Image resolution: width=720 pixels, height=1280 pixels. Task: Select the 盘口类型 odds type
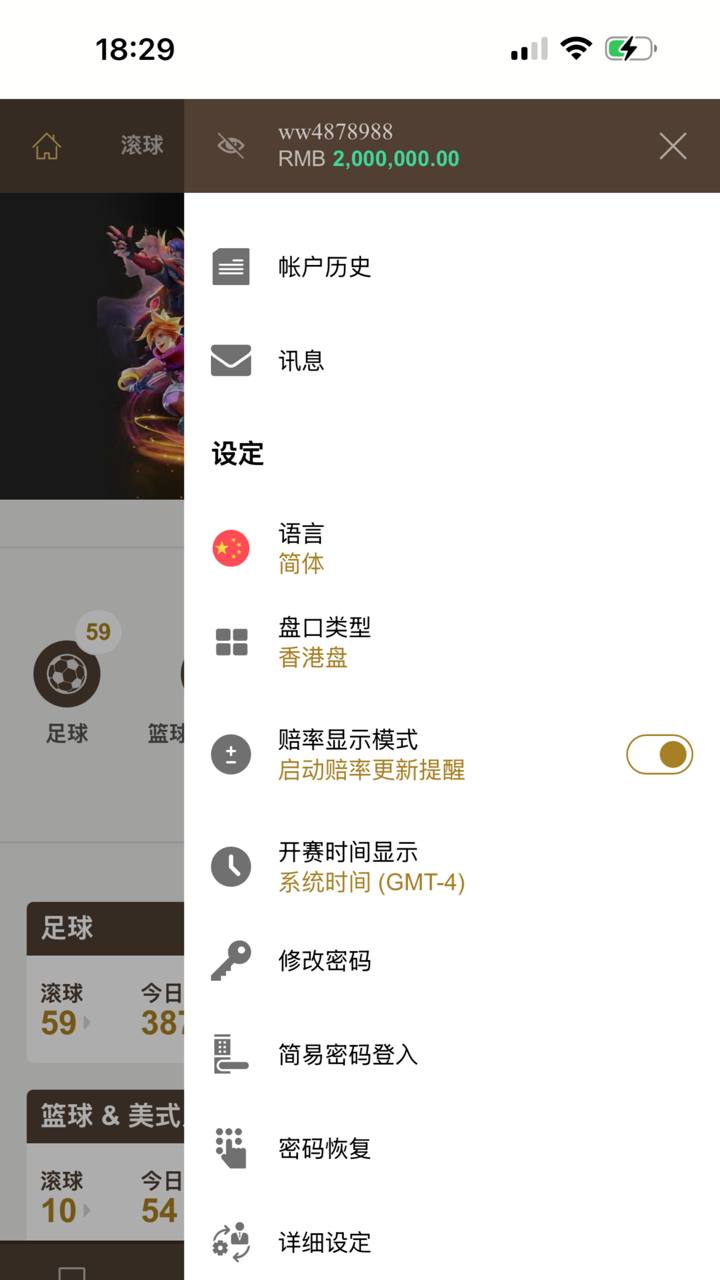324,642
